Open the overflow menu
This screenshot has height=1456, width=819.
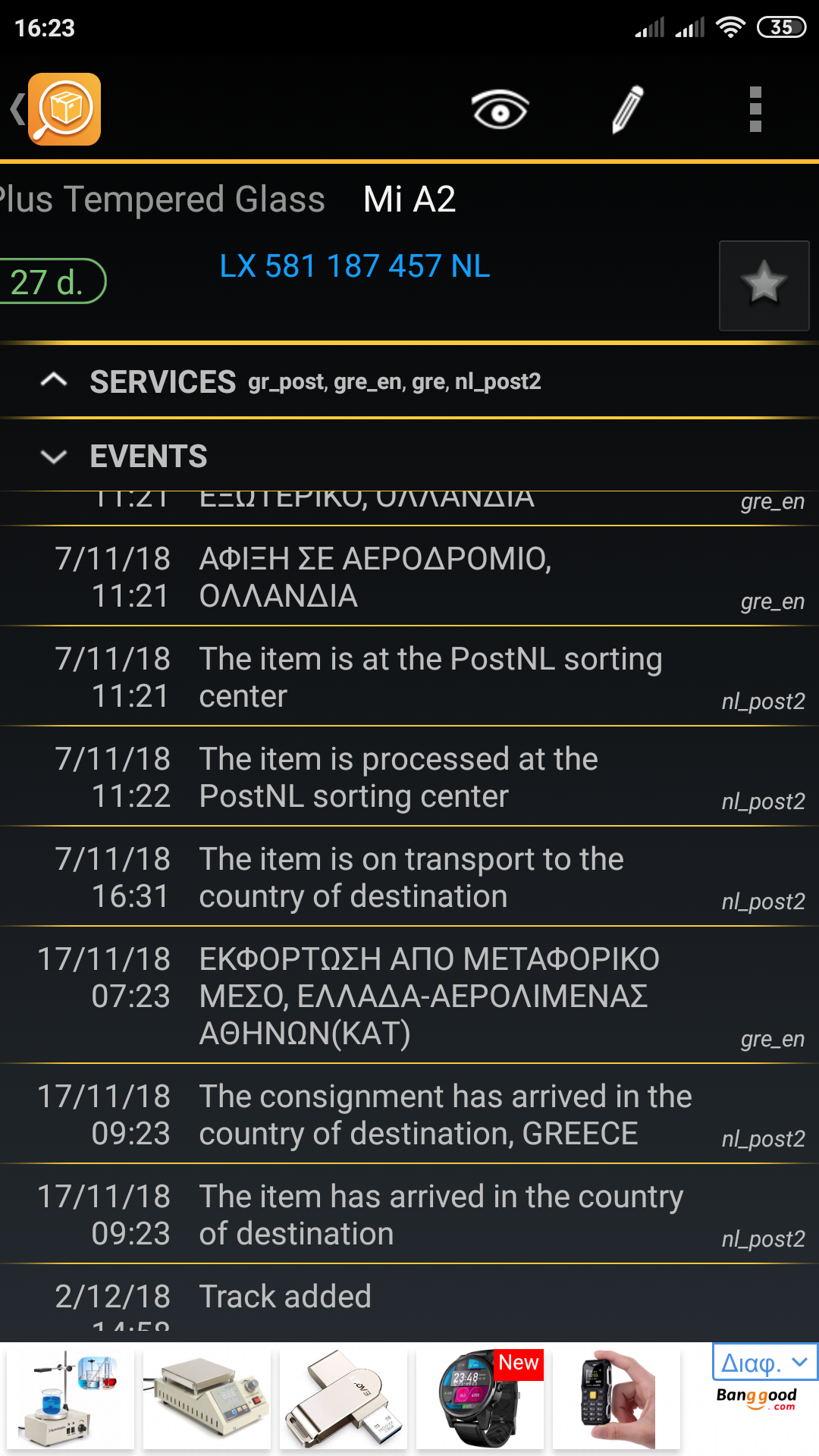click(755, 110)
